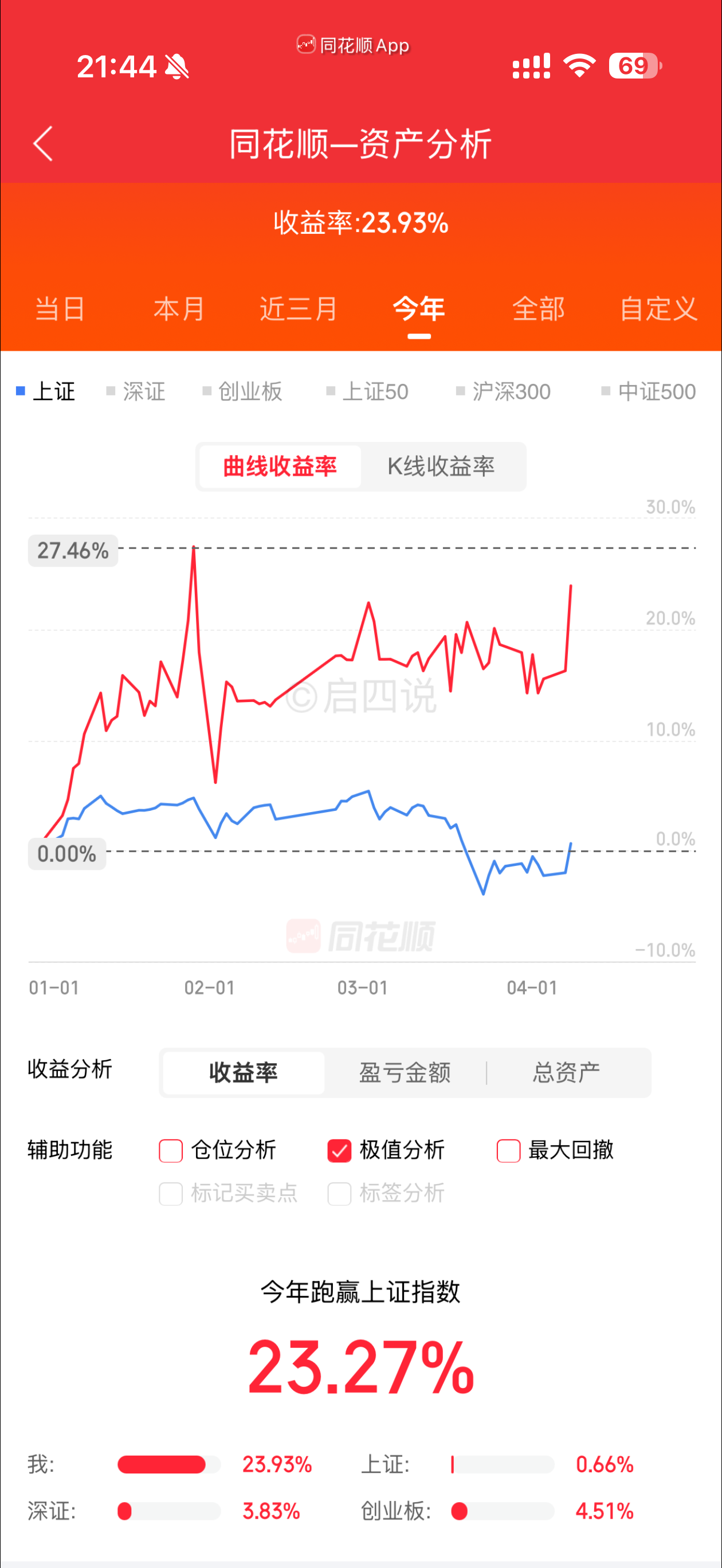The image size is (722, 1568).
Task: Uncheck 极值分析
Action: click(340, 1150)
